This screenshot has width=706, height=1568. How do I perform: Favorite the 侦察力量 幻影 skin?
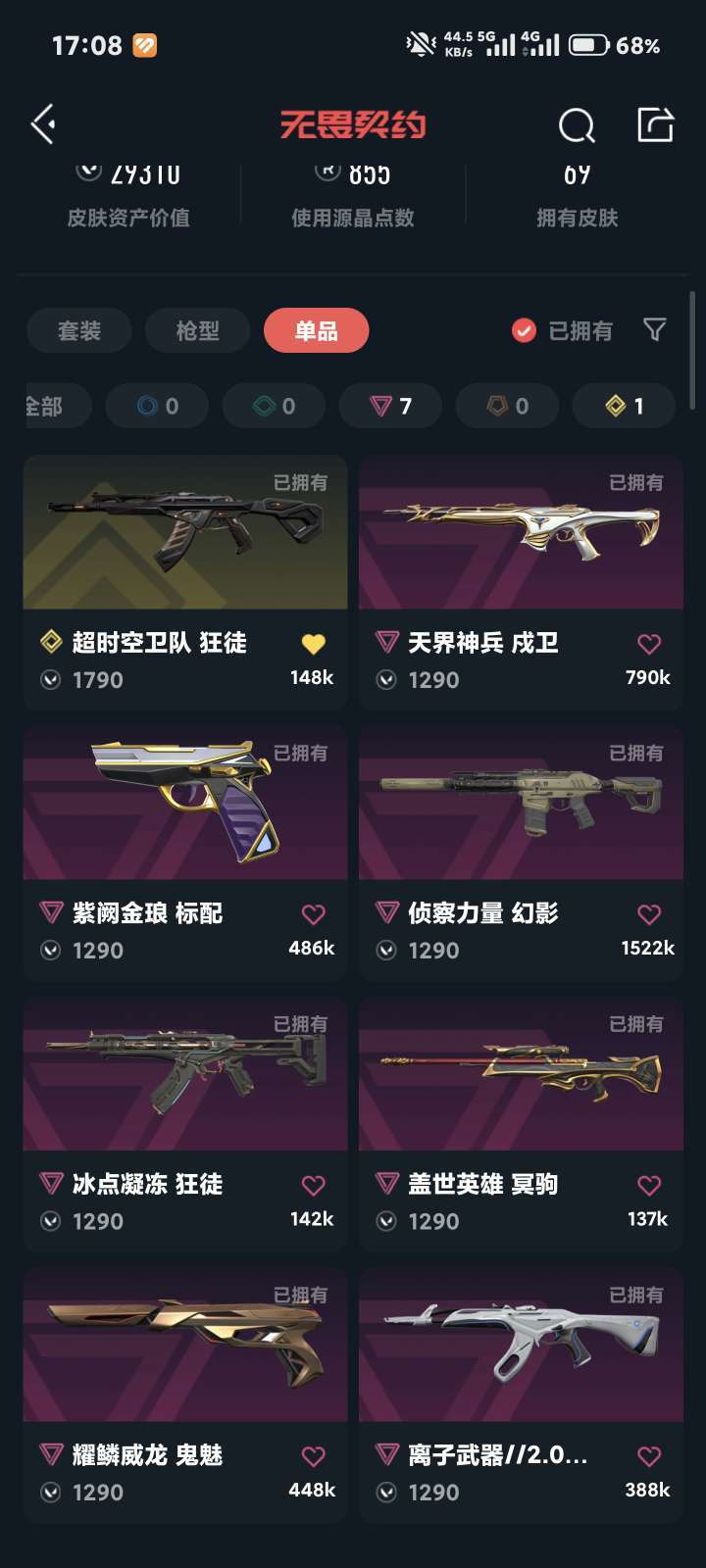click(x=649, y=914)
